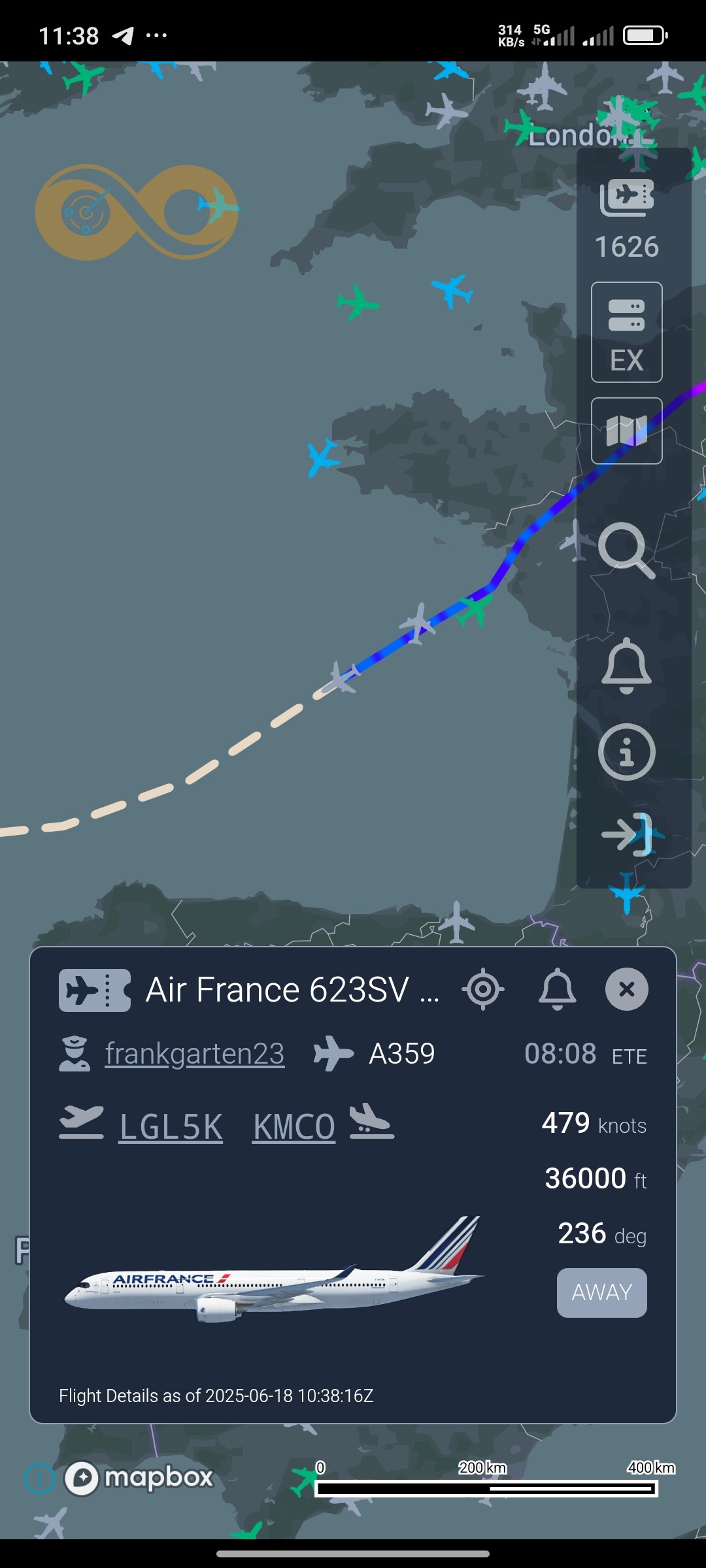
Task: Open the Mapbox attribution info icon
Action: click(x=39, y=1478)
